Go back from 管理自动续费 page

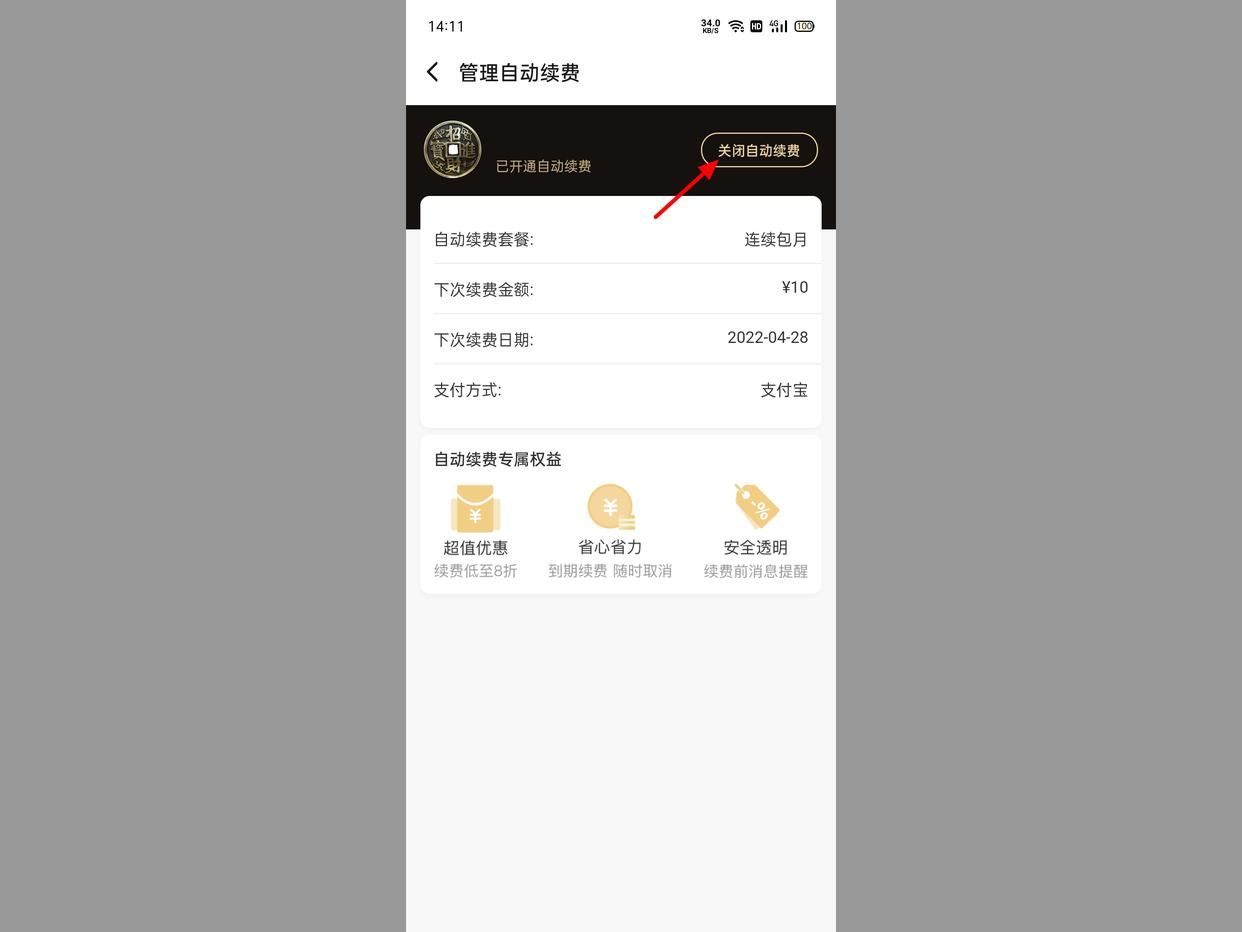pos(432,72)
